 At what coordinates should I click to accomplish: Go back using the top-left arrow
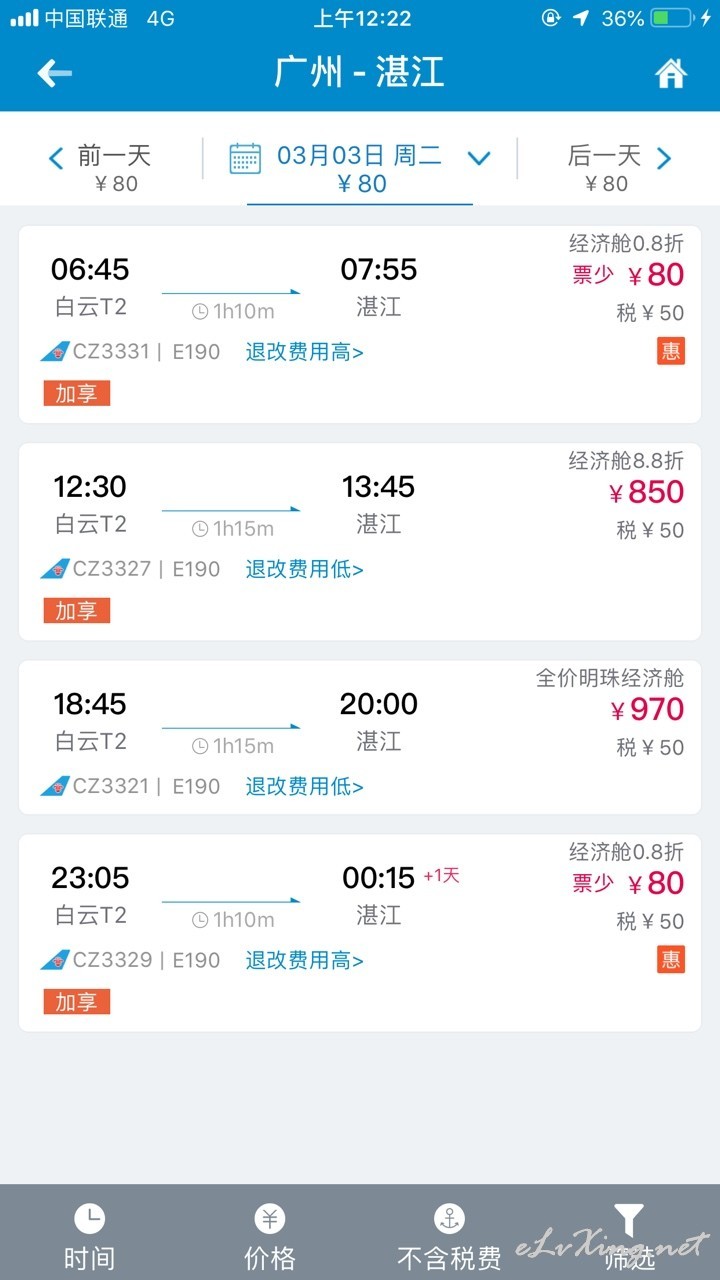coord(54,73)
